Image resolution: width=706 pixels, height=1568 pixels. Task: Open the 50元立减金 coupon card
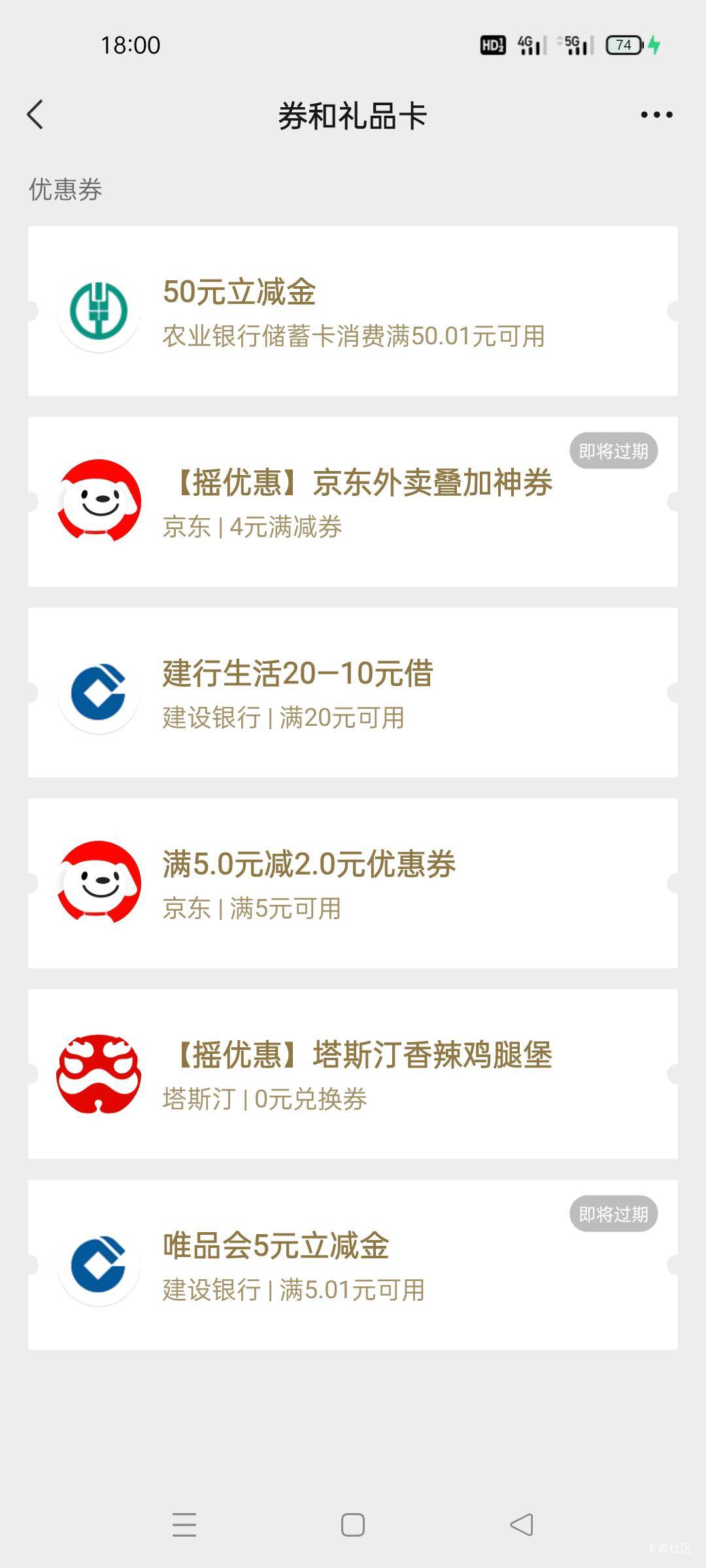(353, 311)
